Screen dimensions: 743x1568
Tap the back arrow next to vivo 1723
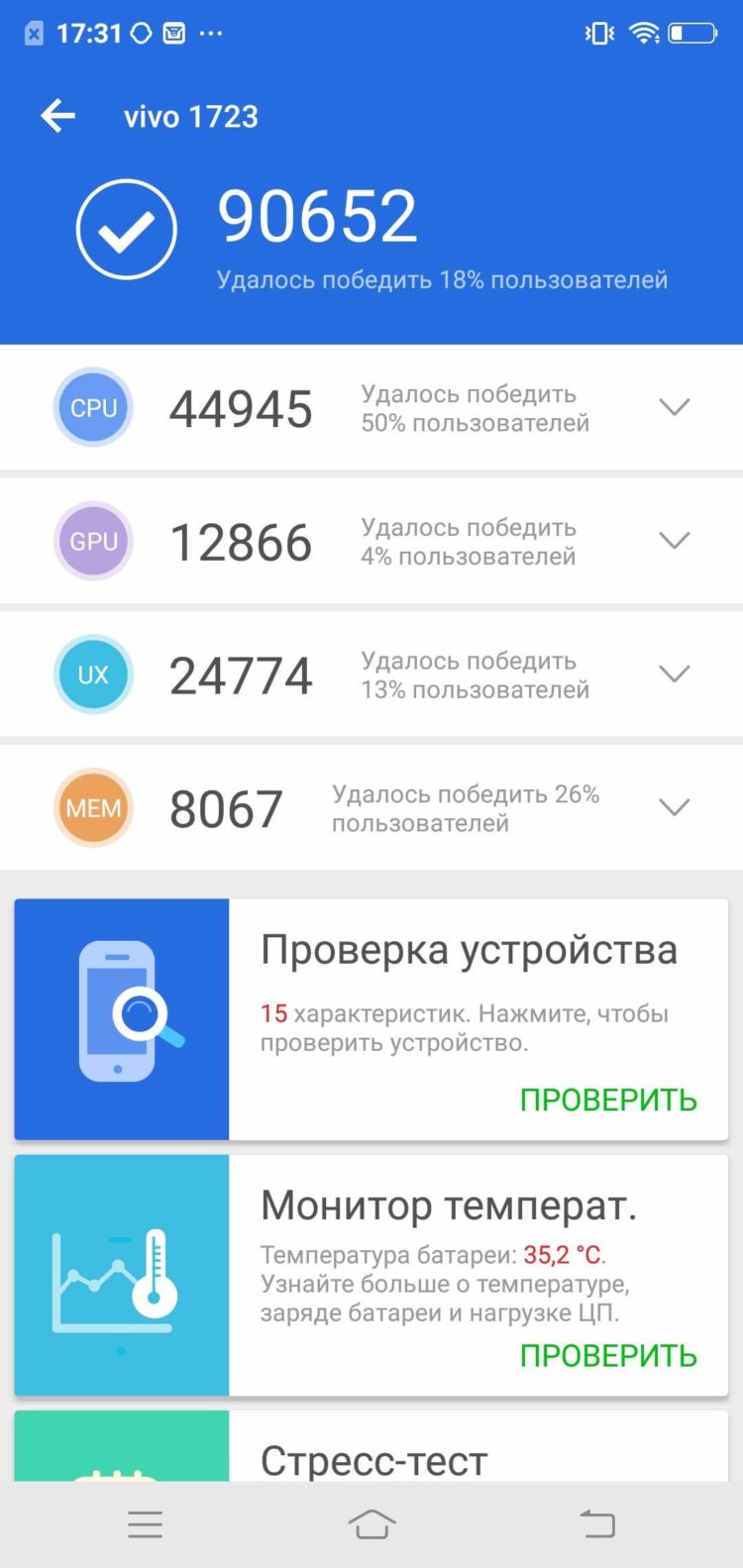[57, 115]
